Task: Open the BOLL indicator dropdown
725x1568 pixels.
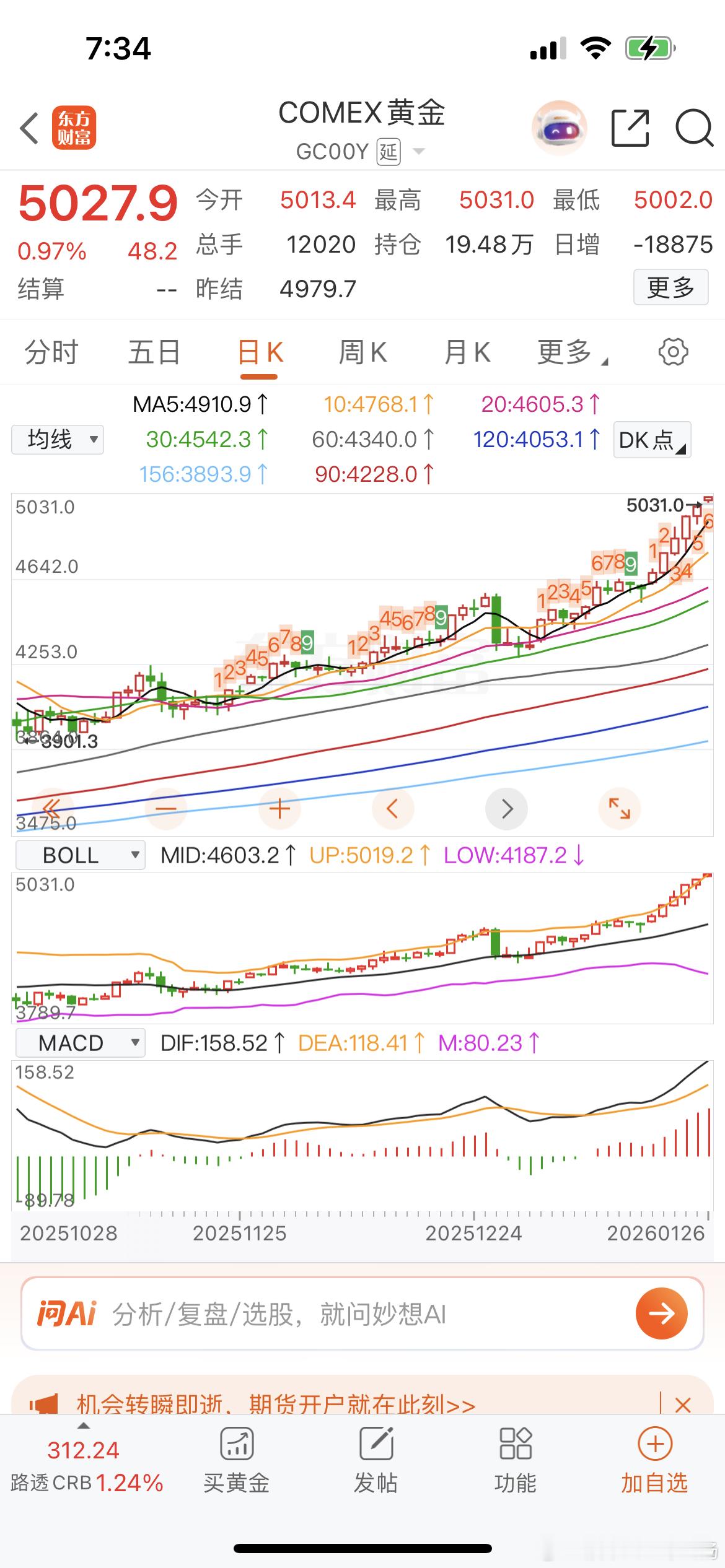Action: (79, 855)
